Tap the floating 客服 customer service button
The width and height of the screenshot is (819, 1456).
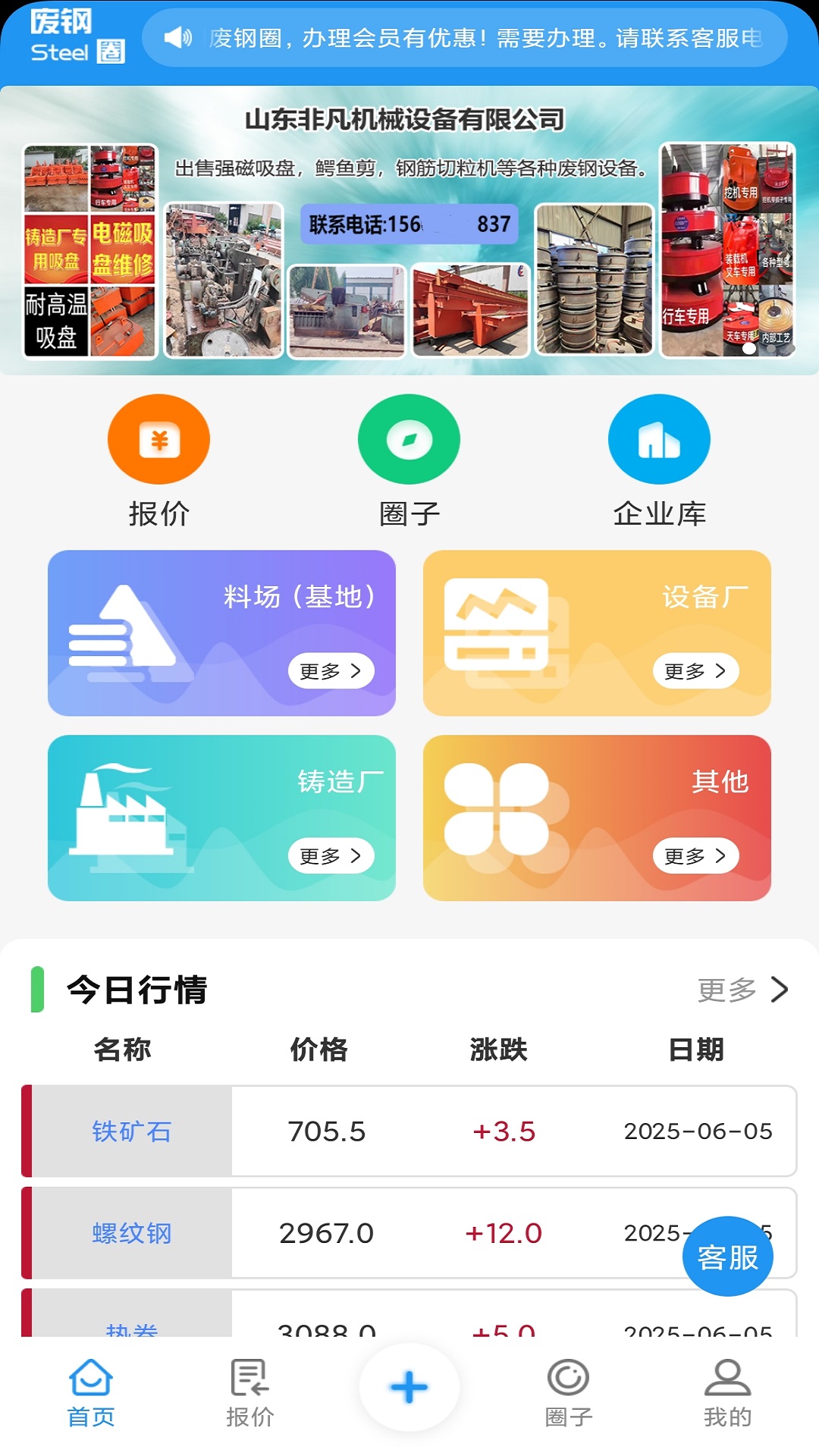coord(727,1256)
